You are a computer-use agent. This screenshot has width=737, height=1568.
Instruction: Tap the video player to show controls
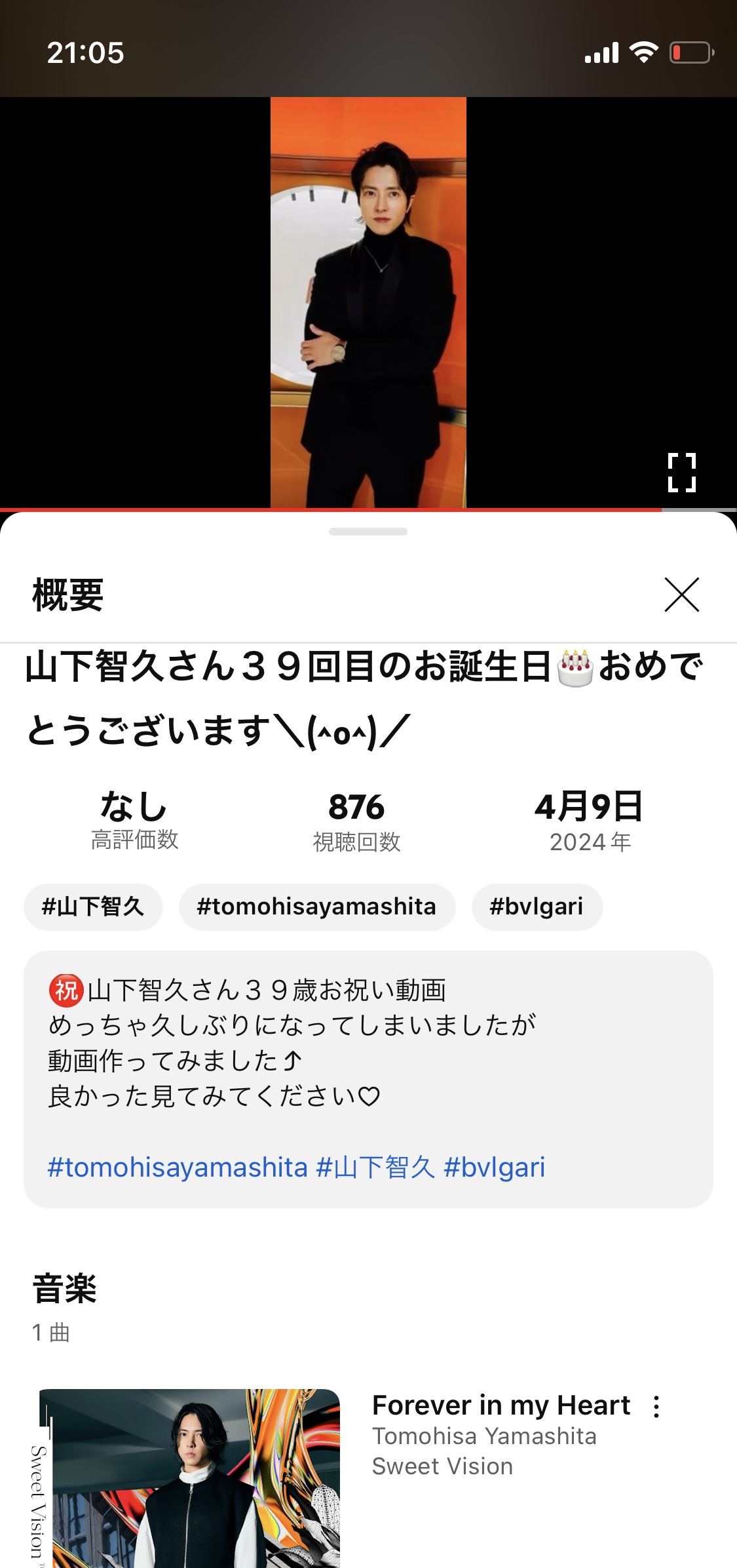[x=368, y=302]
